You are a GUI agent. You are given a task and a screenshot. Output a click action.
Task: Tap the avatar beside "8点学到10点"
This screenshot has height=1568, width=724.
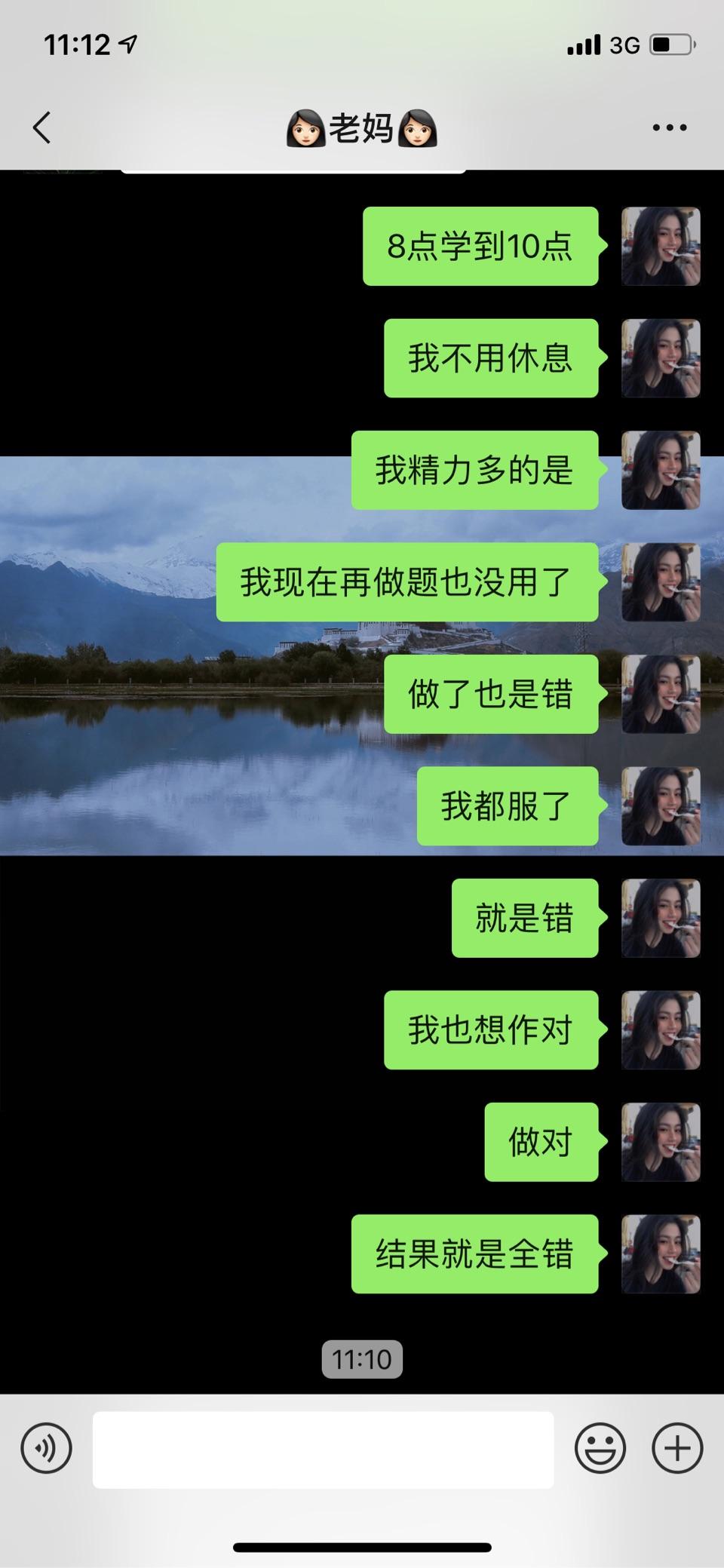click(661, 247)
